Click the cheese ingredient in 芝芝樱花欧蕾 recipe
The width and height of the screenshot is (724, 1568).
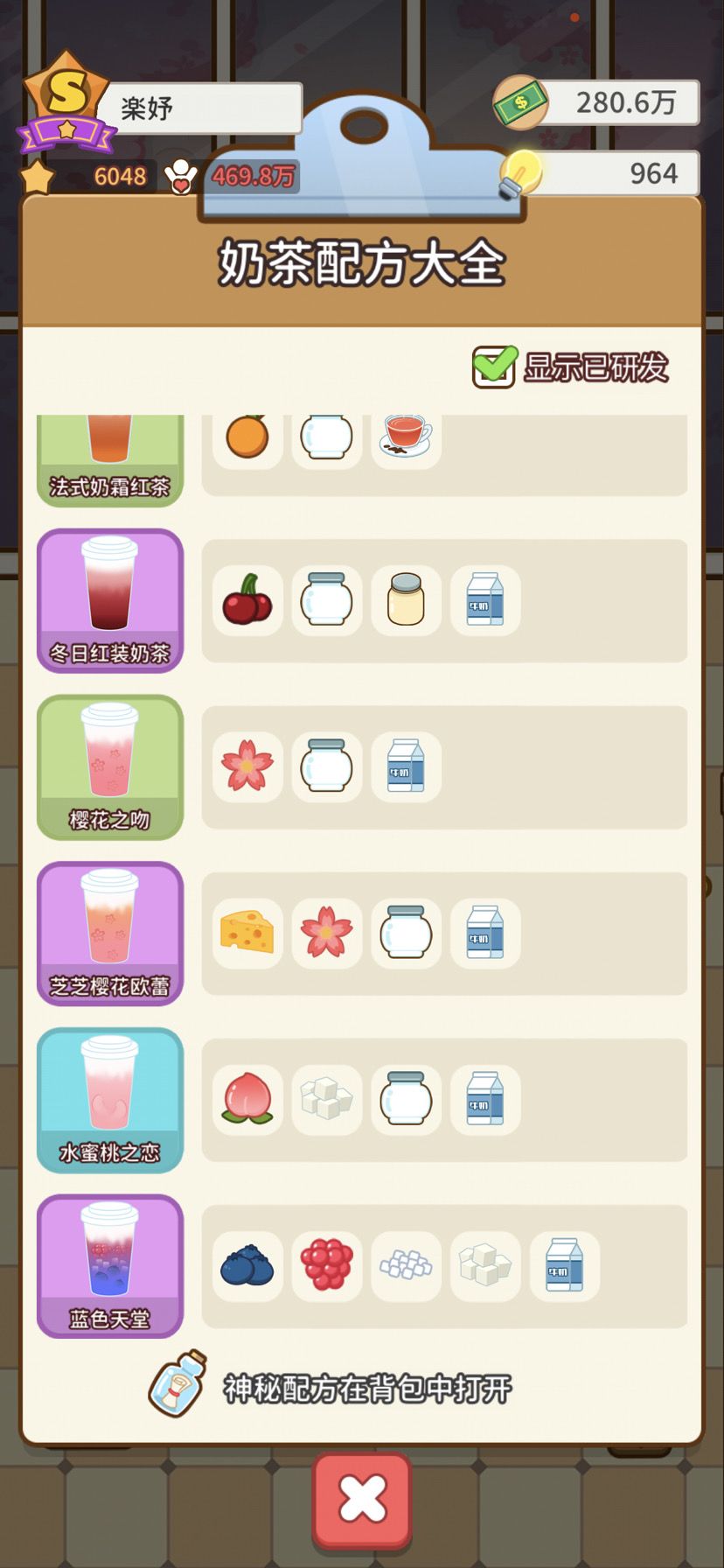[247, 934]
